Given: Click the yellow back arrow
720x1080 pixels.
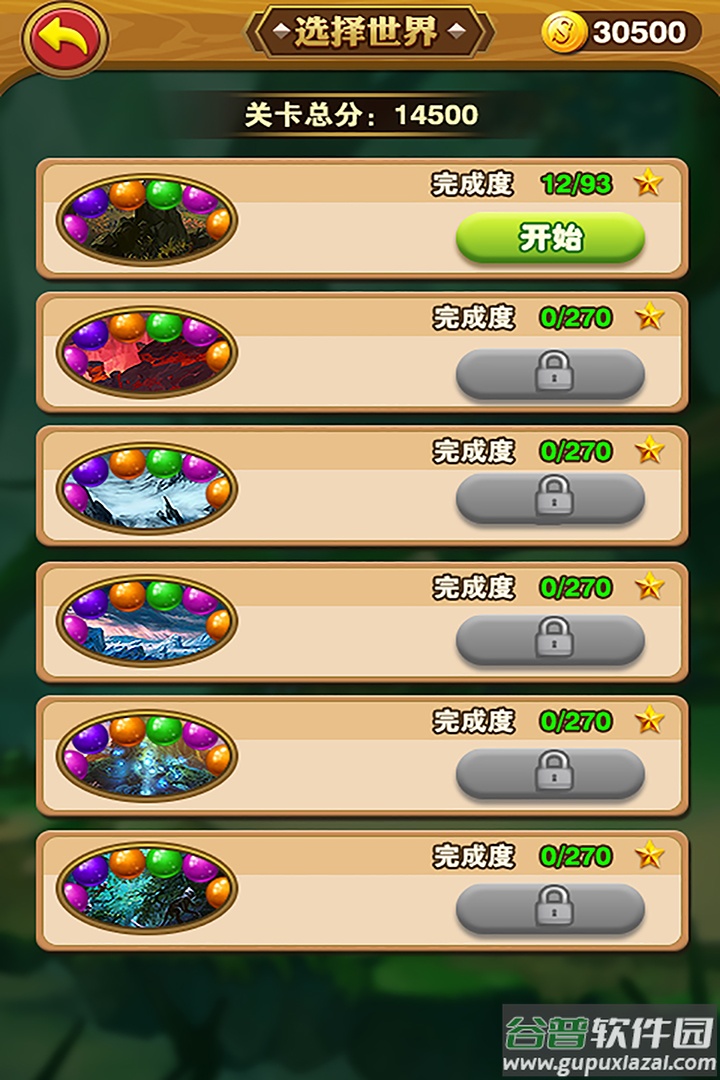Looking at the screenshot, I should pos(62,36).
